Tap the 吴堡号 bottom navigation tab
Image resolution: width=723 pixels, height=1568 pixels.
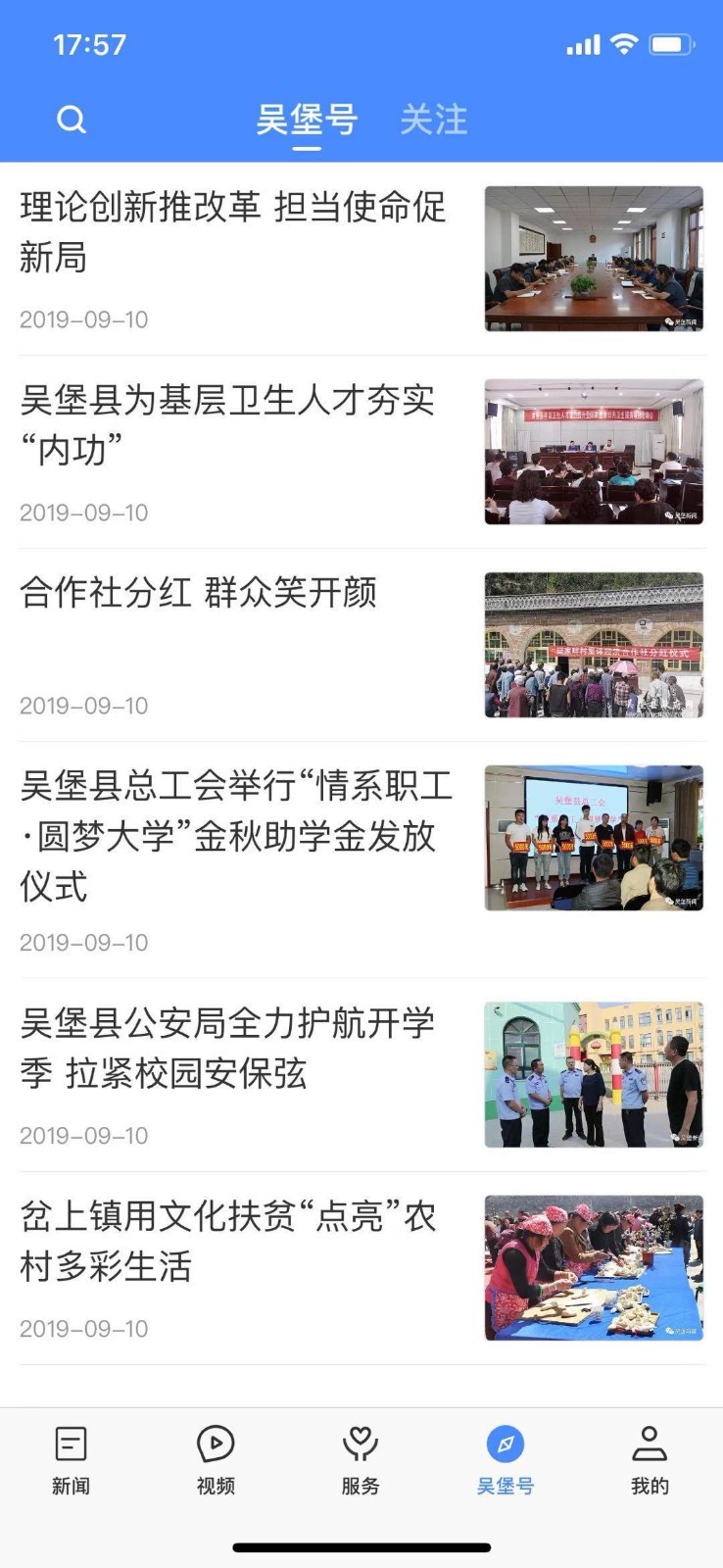[506, 1459]
